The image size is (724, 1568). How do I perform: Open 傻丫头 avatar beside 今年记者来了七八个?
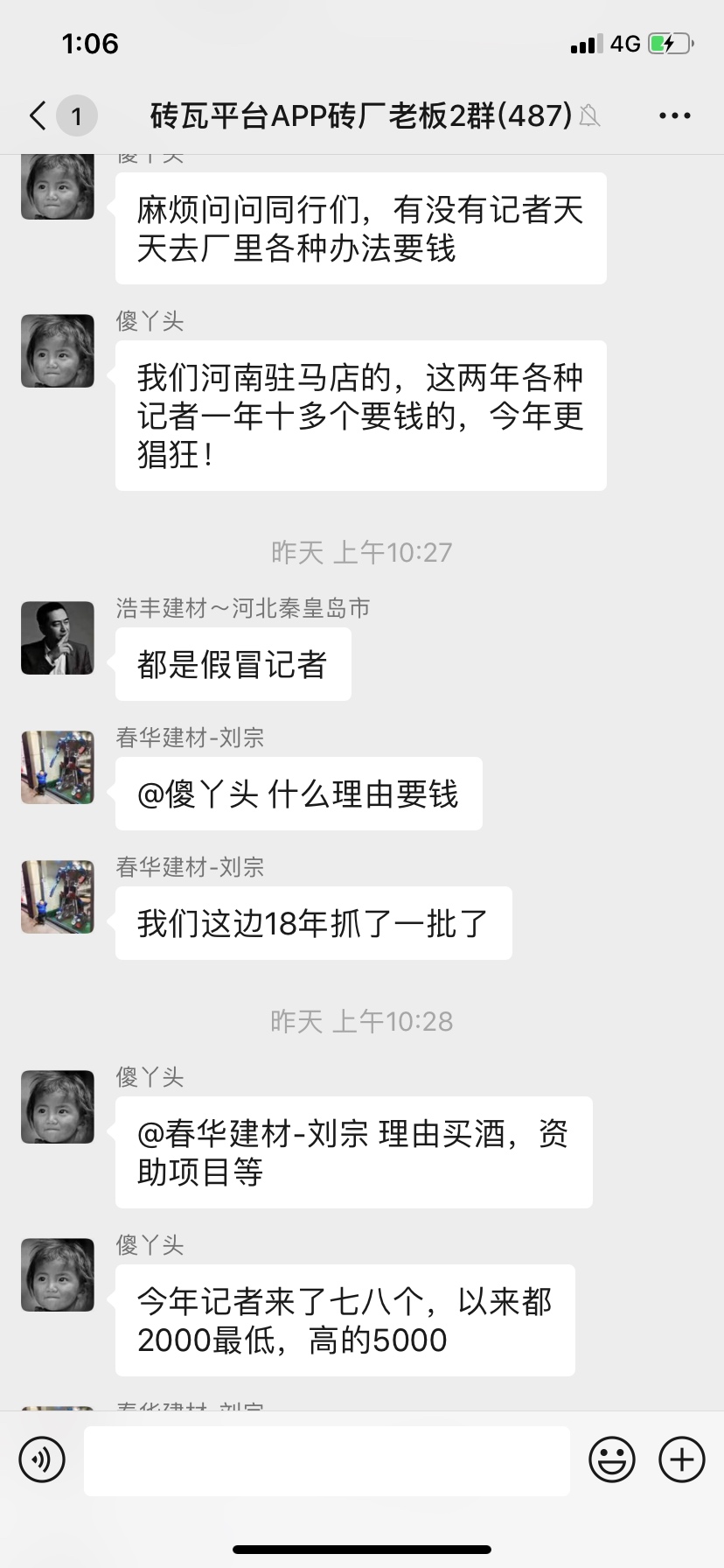[58, 1275]
